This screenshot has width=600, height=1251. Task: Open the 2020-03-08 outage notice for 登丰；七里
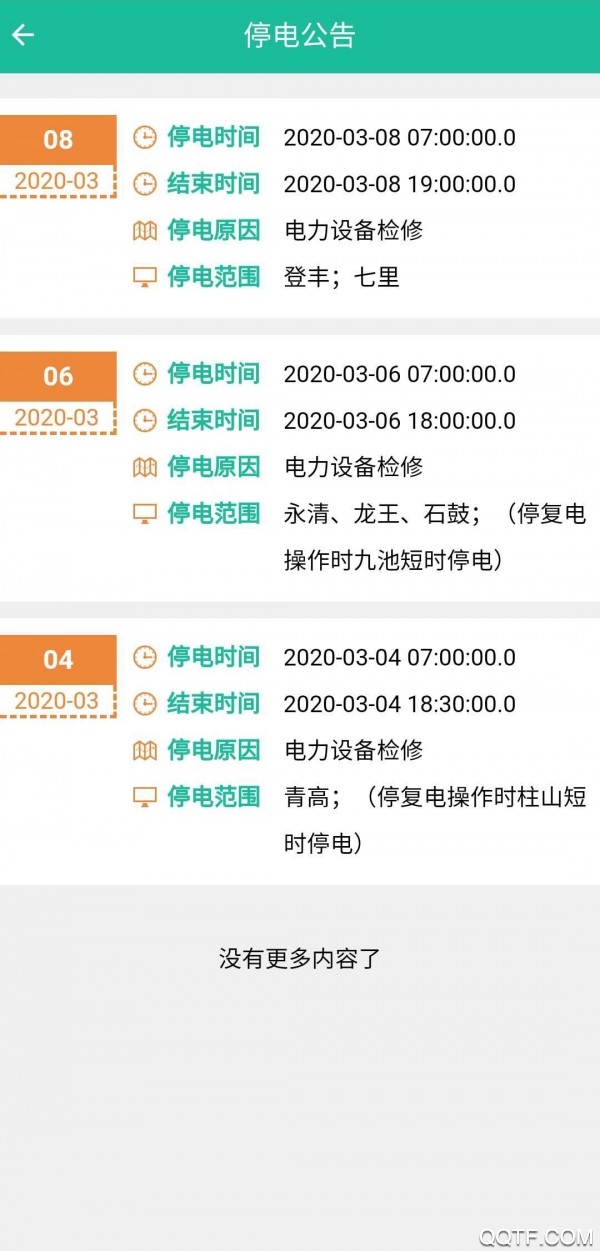coord(300,207)
